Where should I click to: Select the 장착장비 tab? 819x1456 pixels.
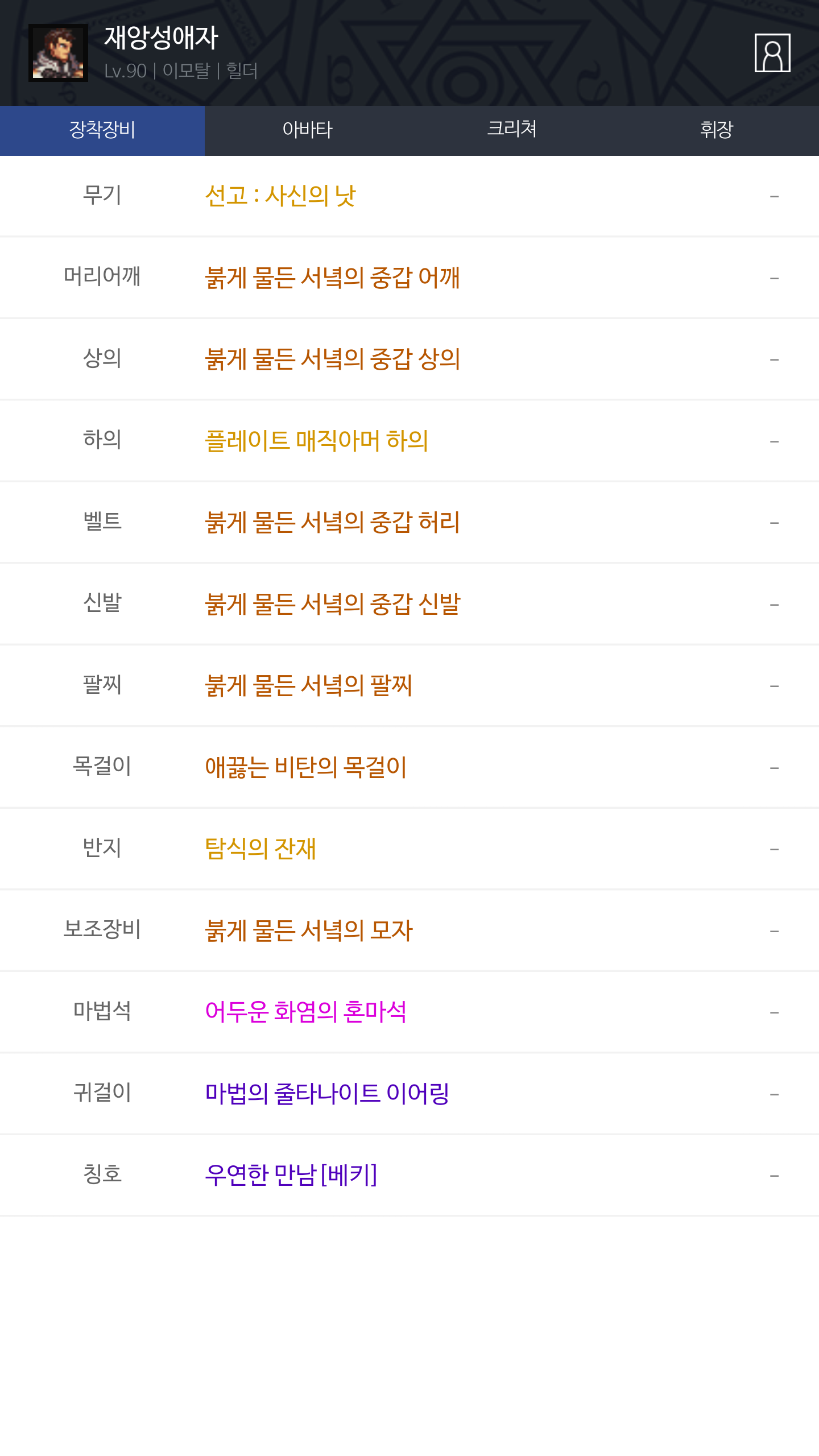click(x=102, y=130)
